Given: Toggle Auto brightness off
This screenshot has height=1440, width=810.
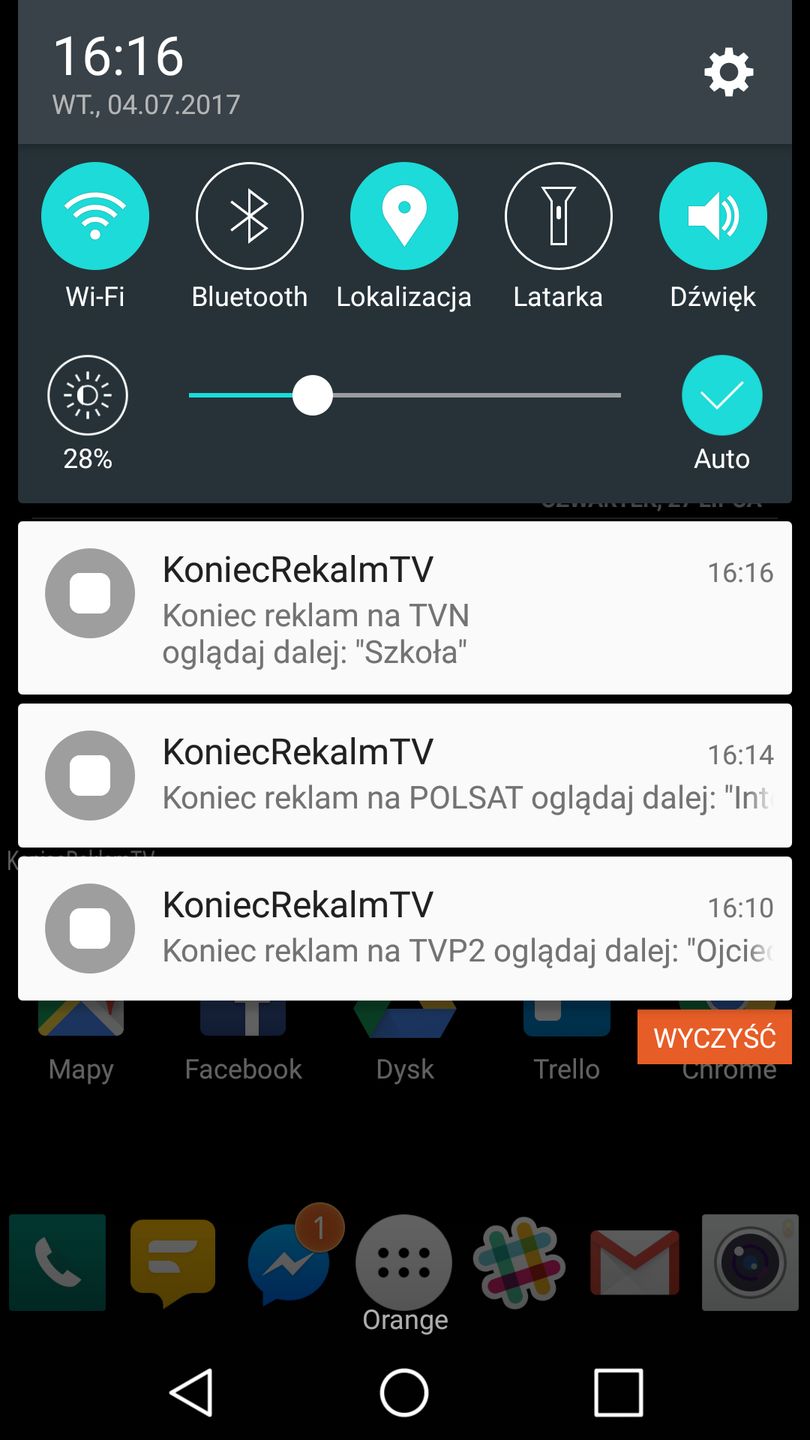Looking at the screenshot, I should (x=721, y=395).
